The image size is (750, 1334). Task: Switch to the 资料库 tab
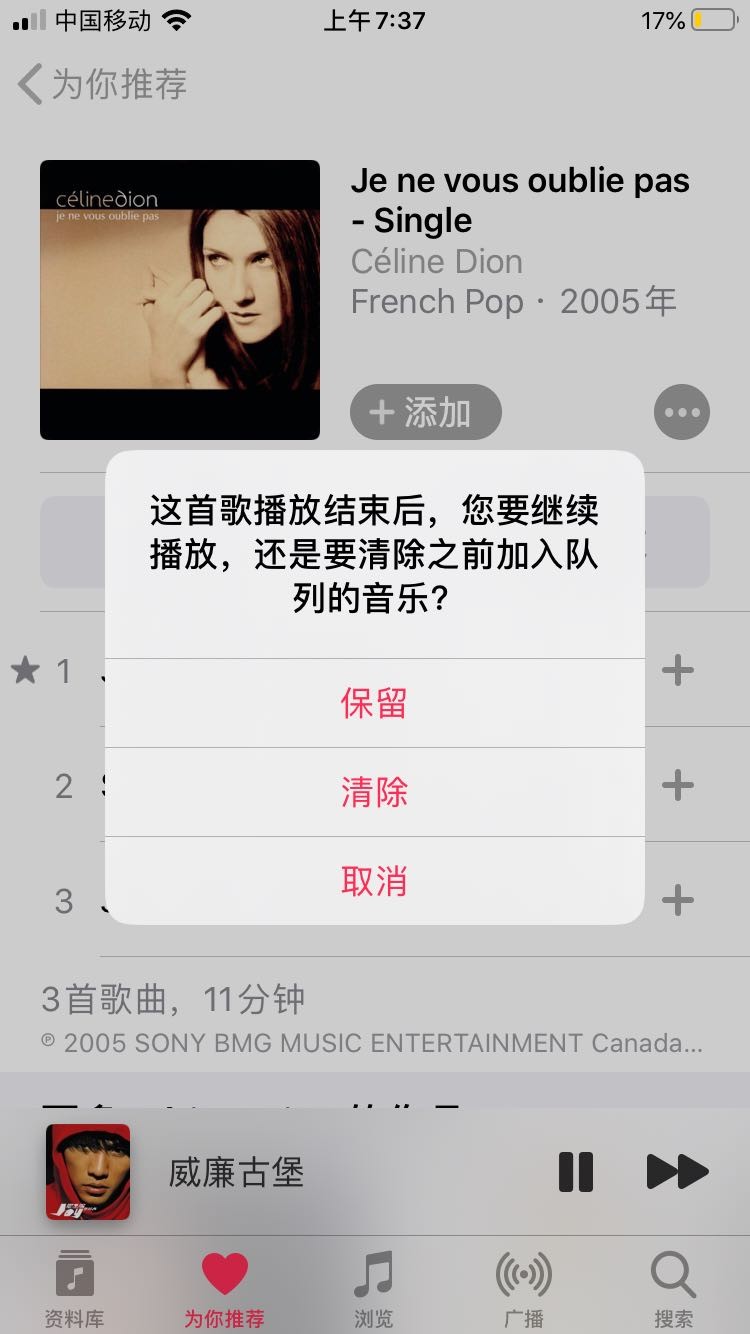[74, 1288]
